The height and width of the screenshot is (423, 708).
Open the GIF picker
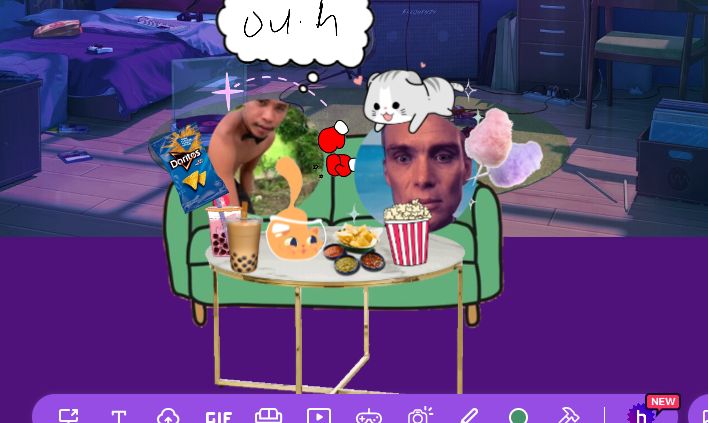(x=218, y=416)
